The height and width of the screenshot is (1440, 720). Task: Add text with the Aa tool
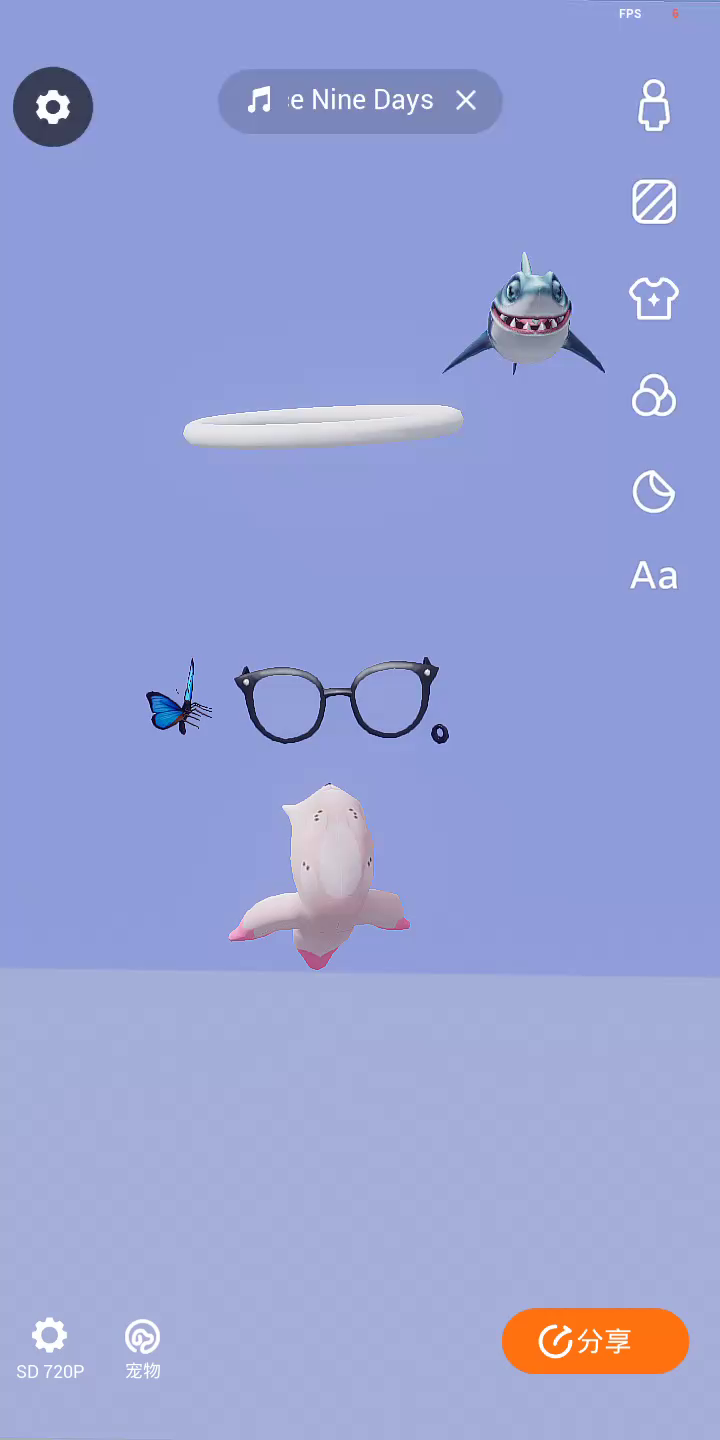(x=654, y=576)
